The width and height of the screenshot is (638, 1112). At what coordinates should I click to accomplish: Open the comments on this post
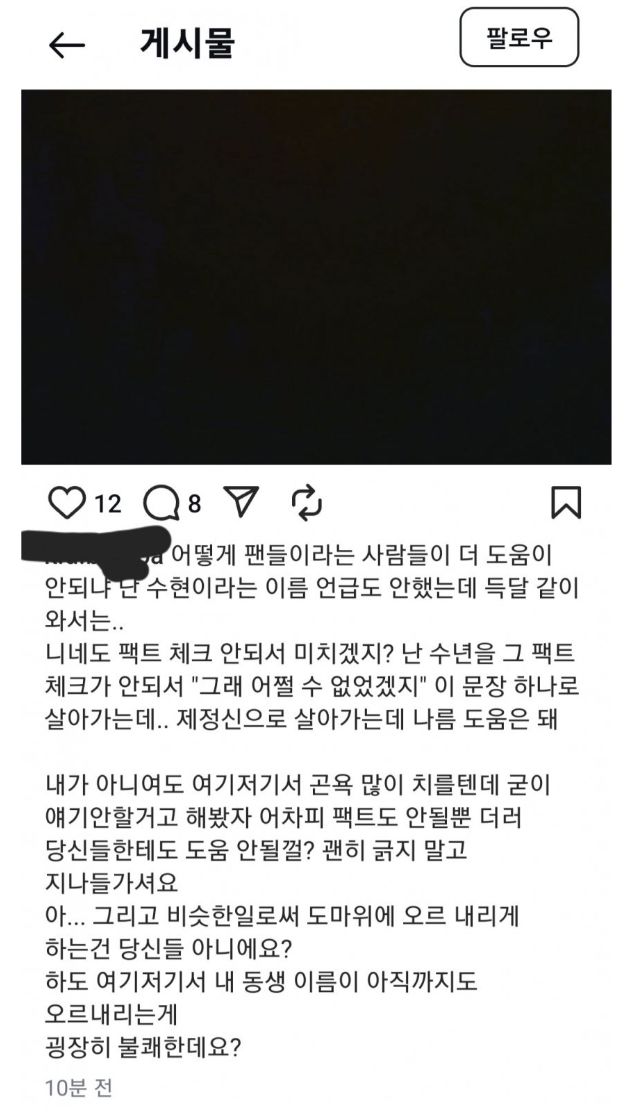[x=160, y=502]
